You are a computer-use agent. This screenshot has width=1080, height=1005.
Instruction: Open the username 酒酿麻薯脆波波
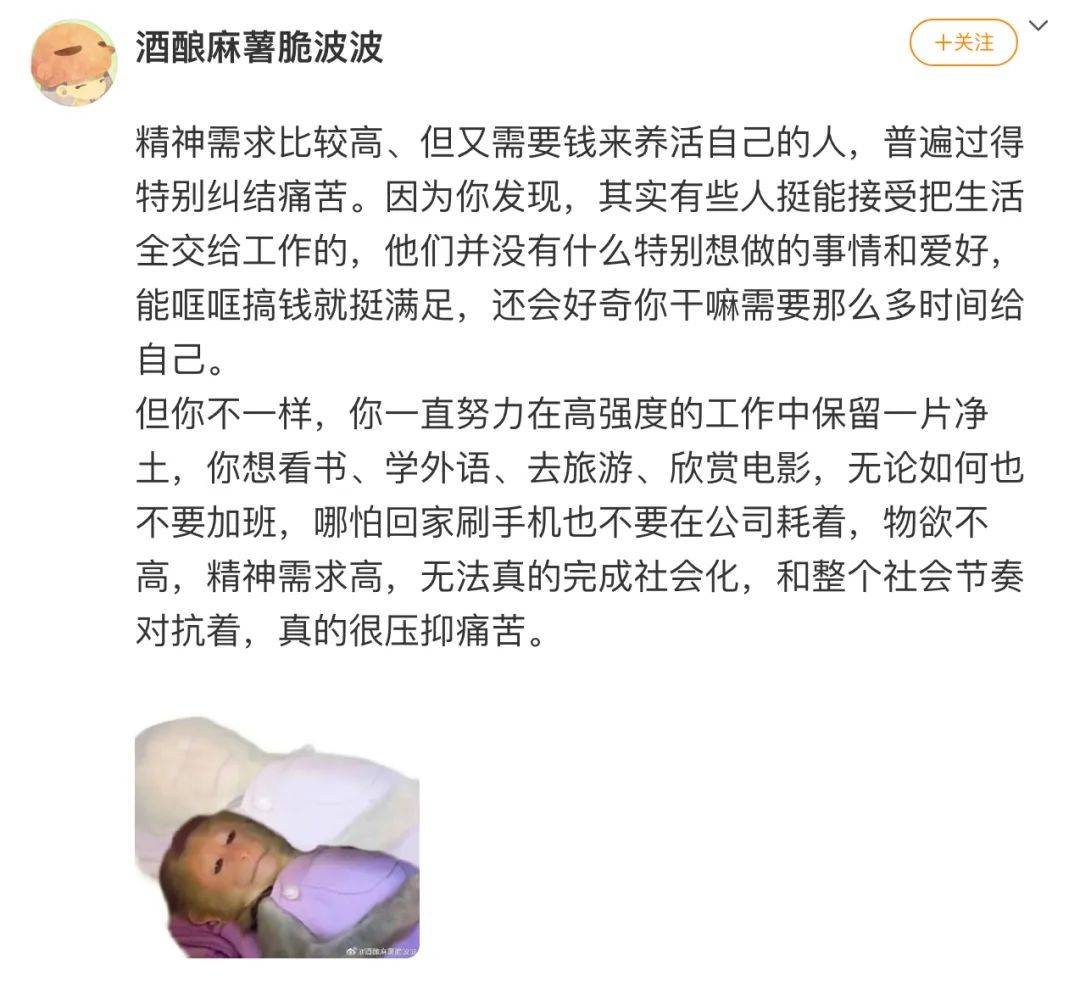pyautogui.click(x=259, y=47)
